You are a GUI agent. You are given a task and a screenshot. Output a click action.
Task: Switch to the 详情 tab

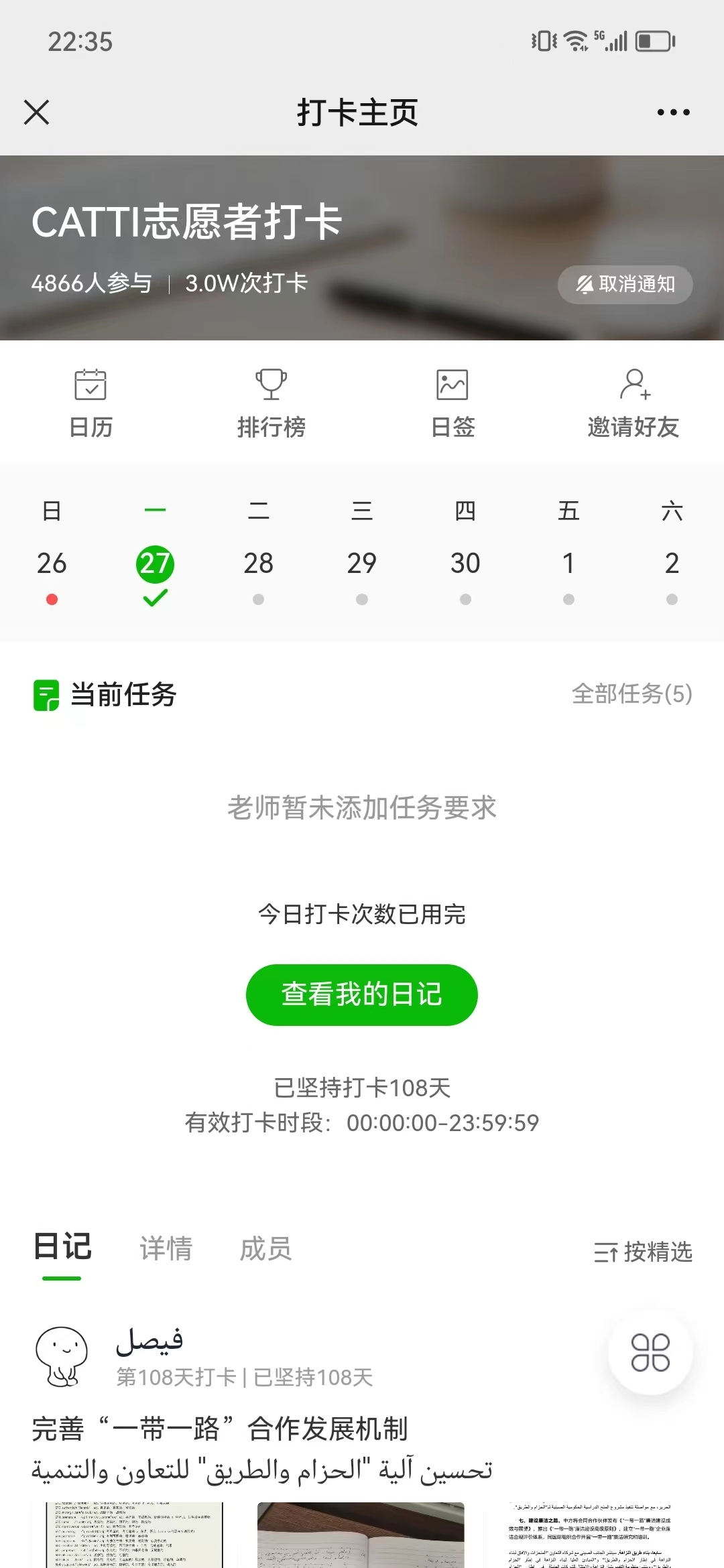click(x=166, y=1249)
